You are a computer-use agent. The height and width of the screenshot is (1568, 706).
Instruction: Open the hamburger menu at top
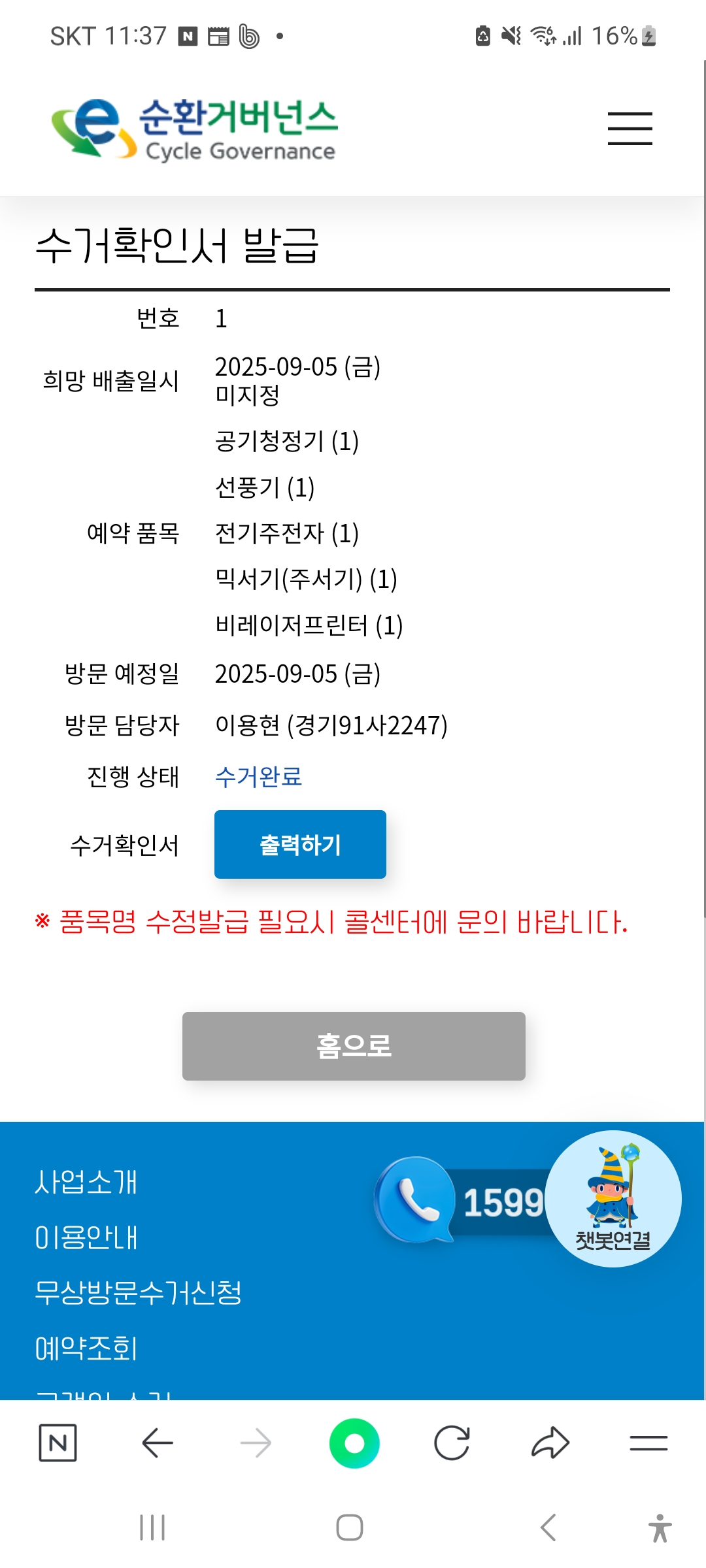pos(630,128)
